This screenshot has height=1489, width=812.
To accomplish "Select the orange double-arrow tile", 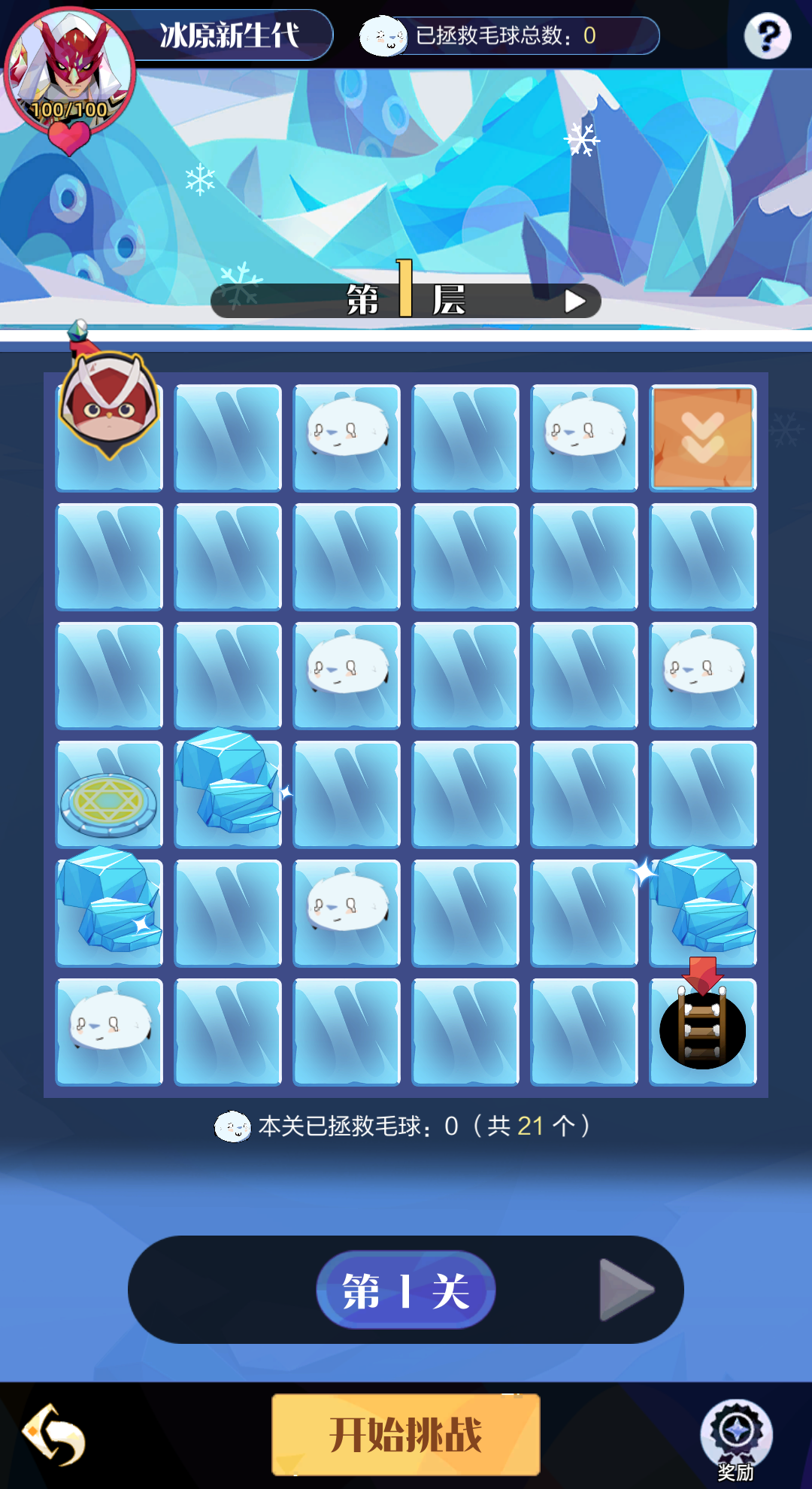I will 703,438.
